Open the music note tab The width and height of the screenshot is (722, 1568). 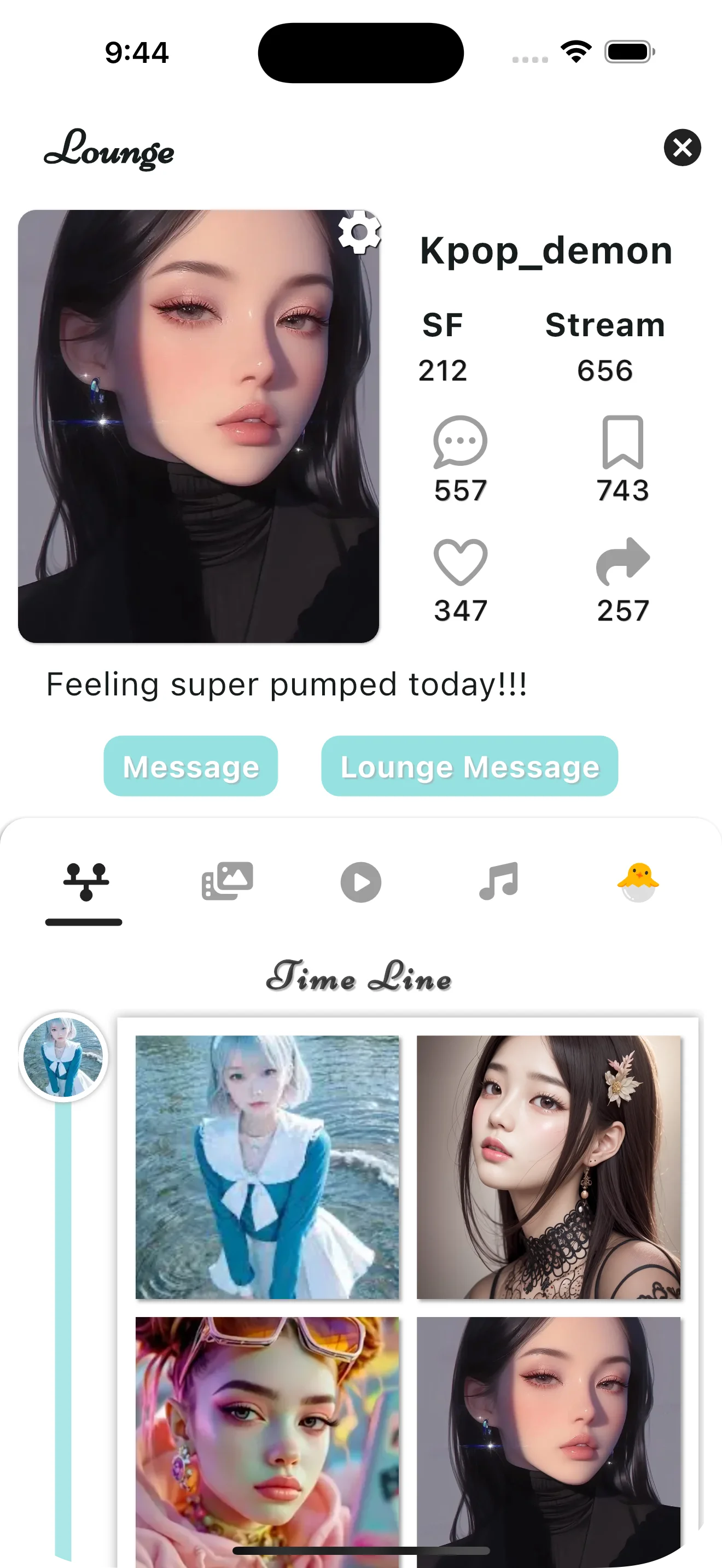tap(499, 882)
